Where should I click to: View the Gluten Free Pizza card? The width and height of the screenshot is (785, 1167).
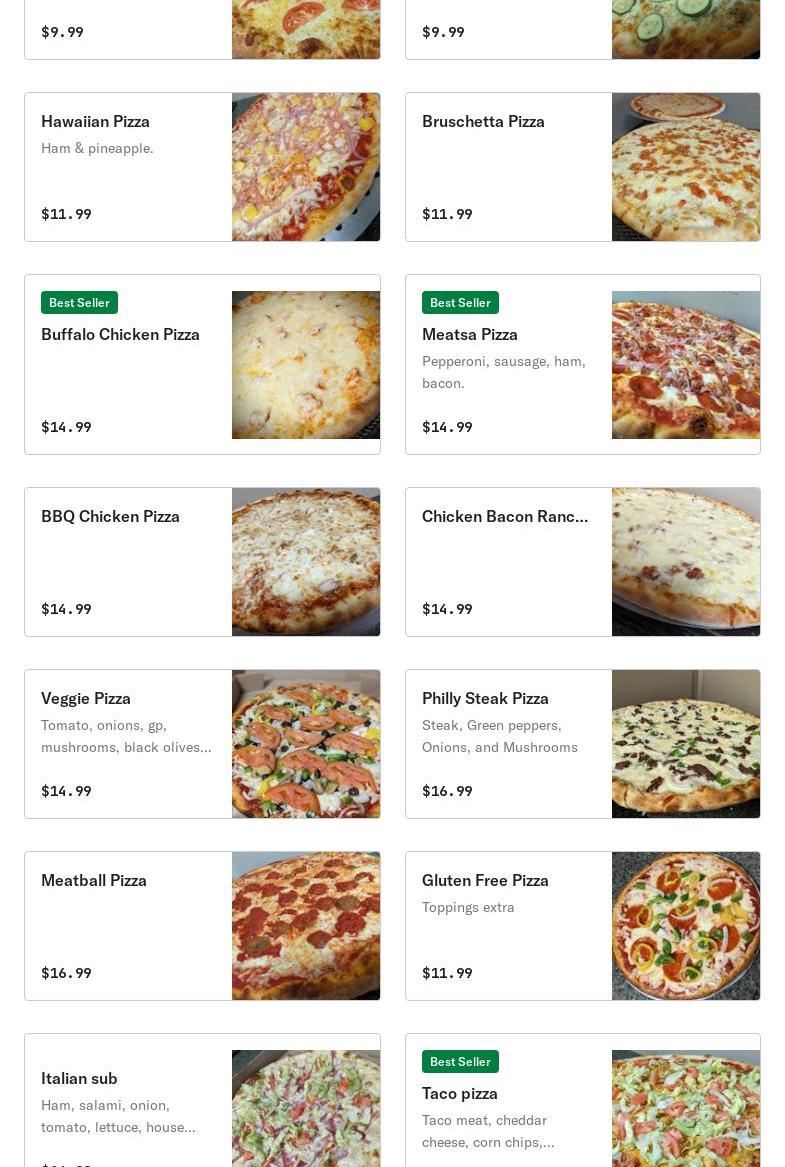click(x=582, y=926)
